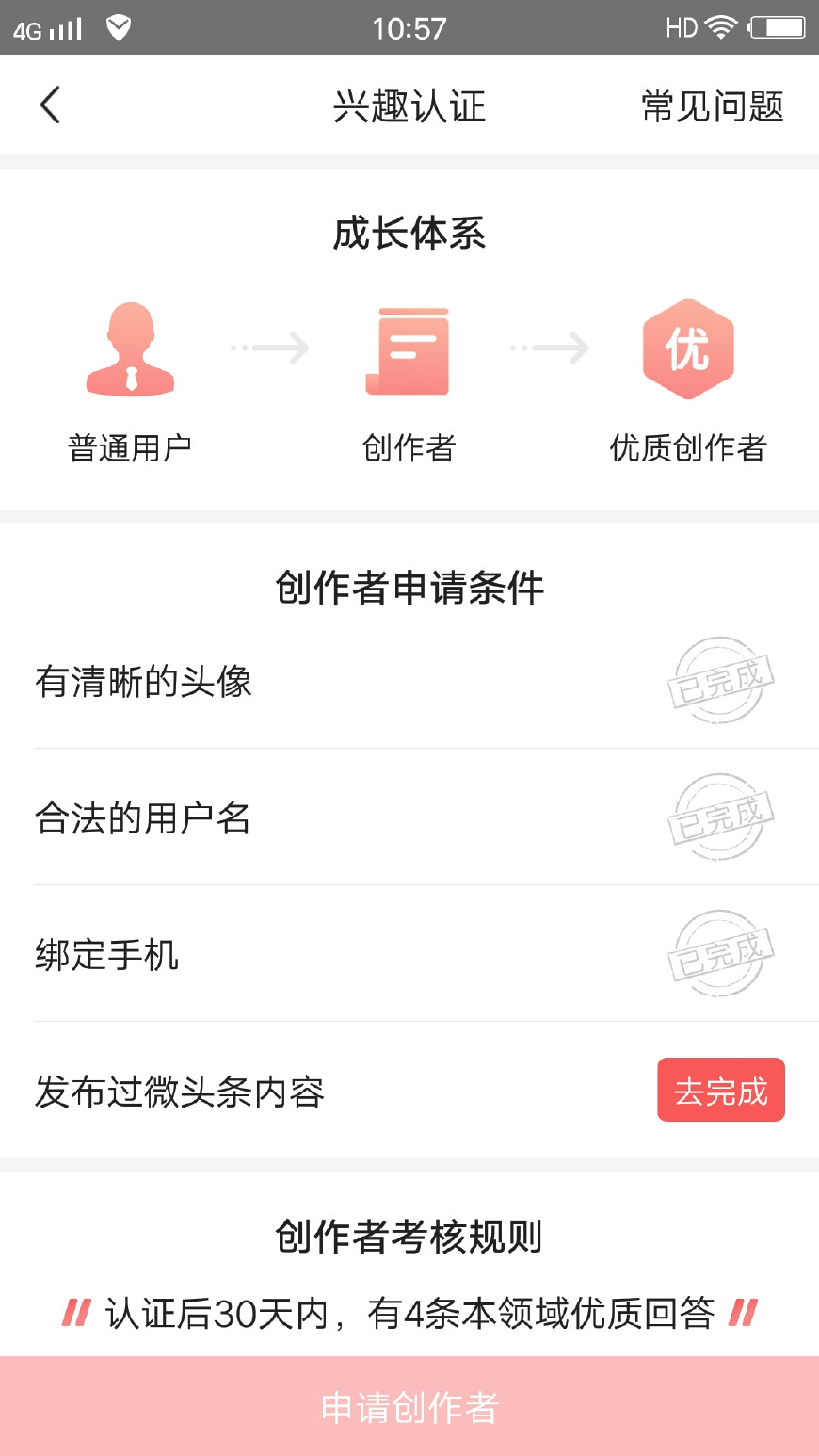This screenshot has width=819, height=1456.
Task: Tap the arrow between 创作者 and 优质创作者
Action: point(549,348)
